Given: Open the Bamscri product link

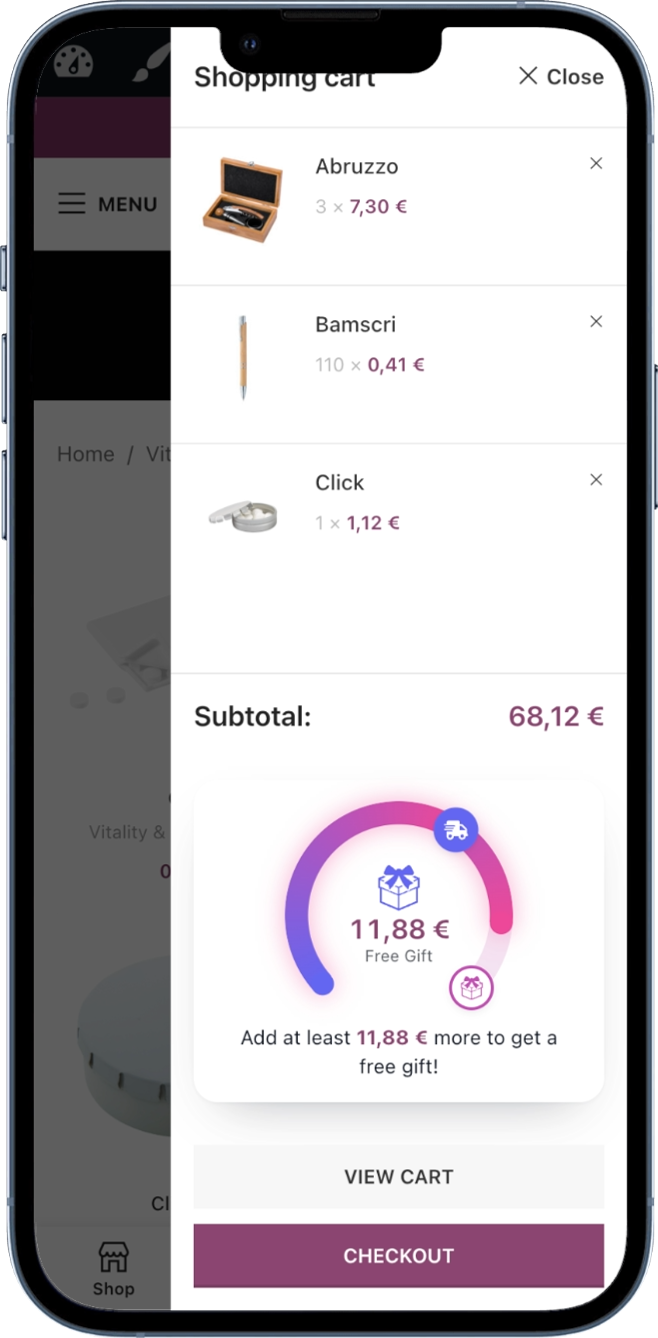Looking at the screenshot, I should 355,325.
